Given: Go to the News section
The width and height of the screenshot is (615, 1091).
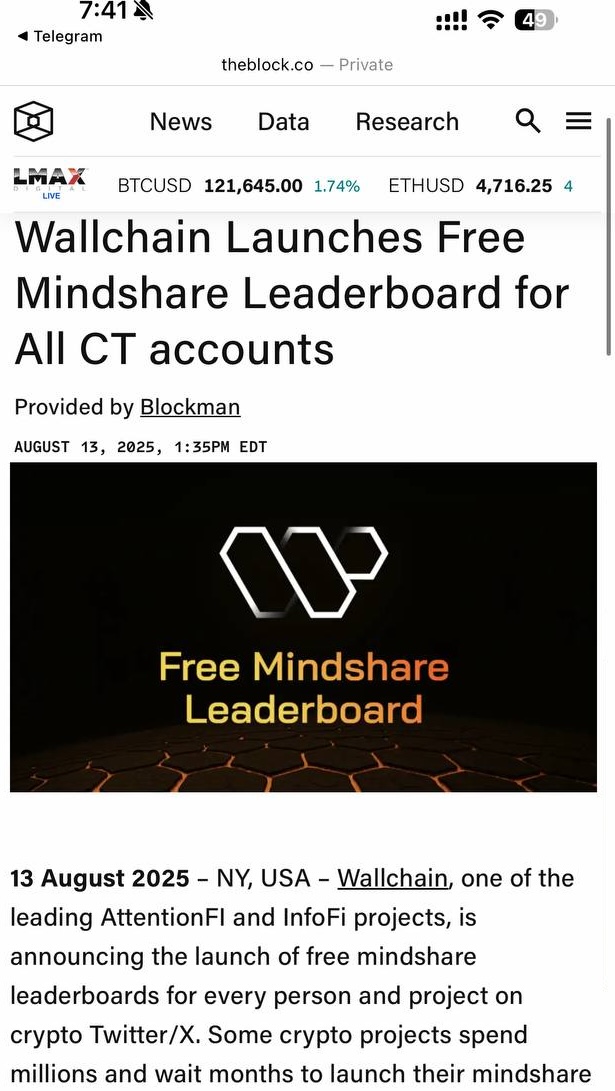Looking at the screenshot, I should pyautogui.click(x=181, y=122).
